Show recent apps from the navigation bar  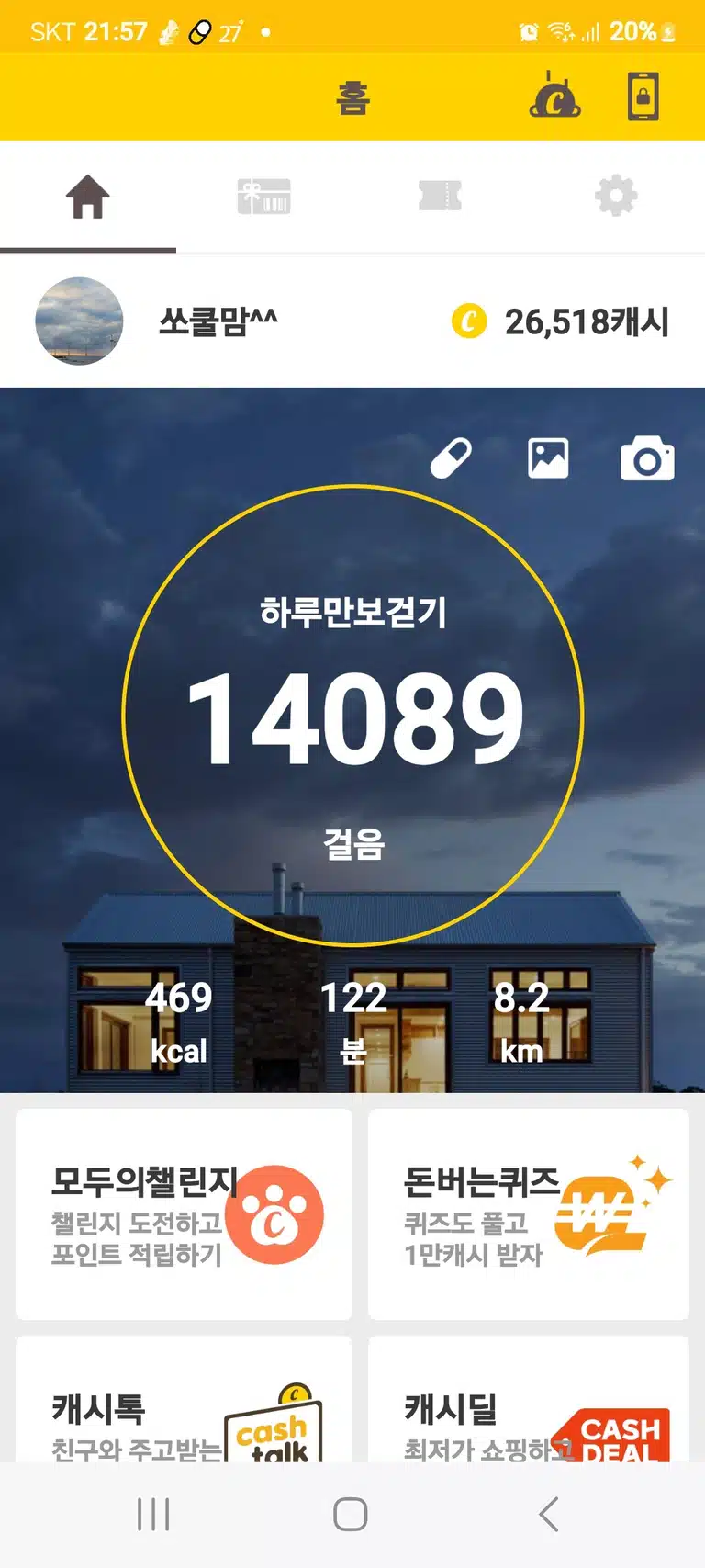click(153, 1514)
